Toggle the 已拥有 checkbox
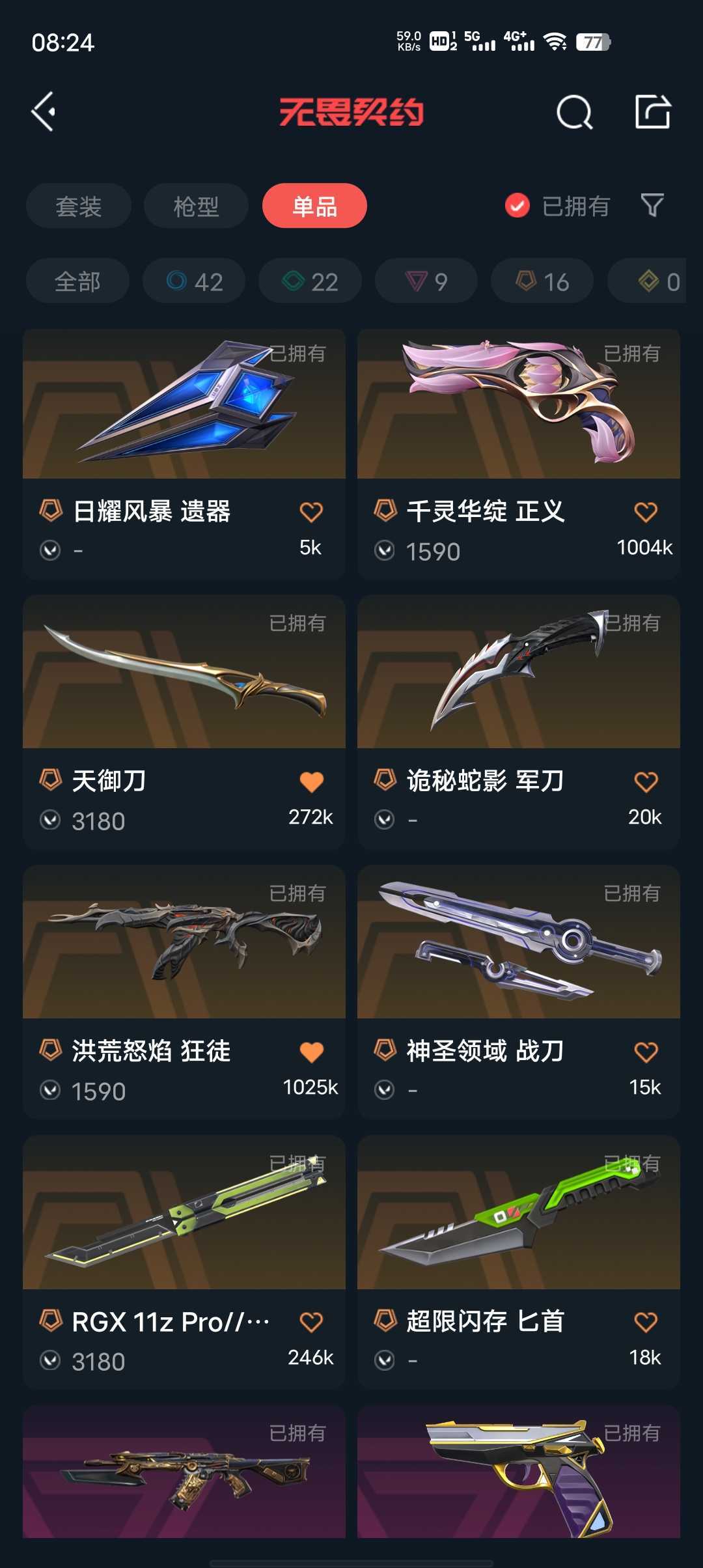703x1568 pixels. pyautogui.click(x=517, y=206)
